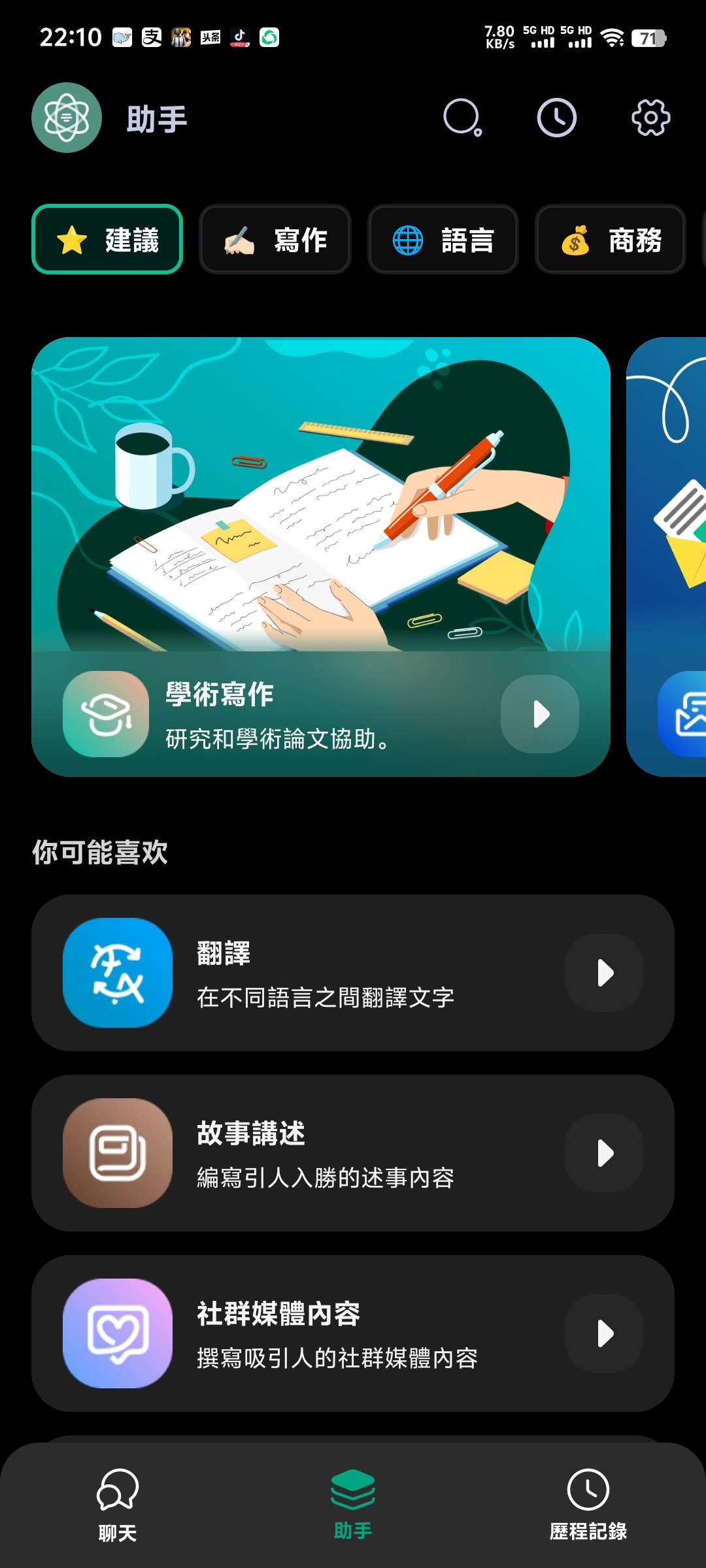Tap the assistant avatar logo at top left
Viewport: 706px width, 1568px height.
[x=67, y=118]
